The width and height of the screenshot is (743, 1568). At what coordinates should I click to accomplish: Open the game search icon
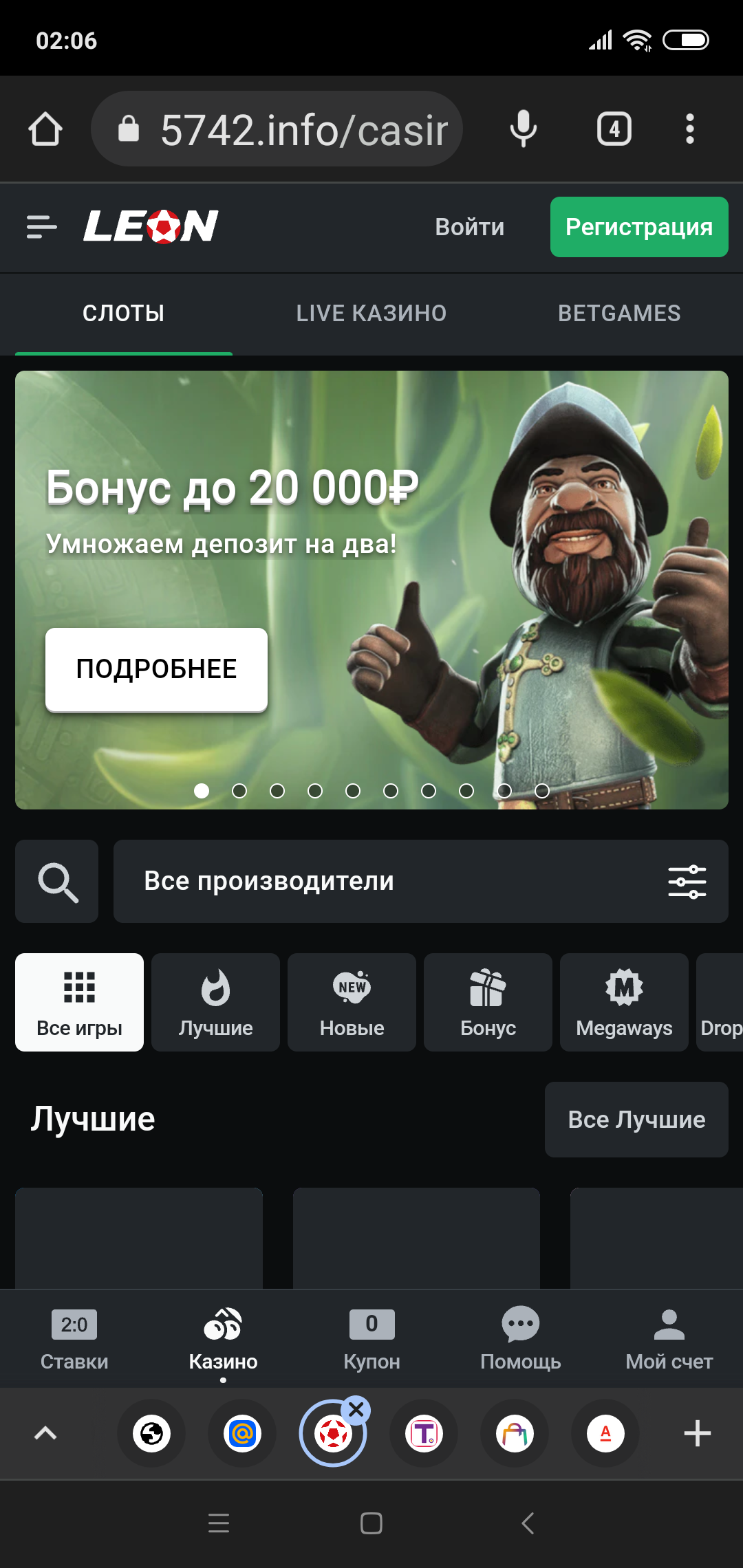pyautogui.click(x=57, y=882)
